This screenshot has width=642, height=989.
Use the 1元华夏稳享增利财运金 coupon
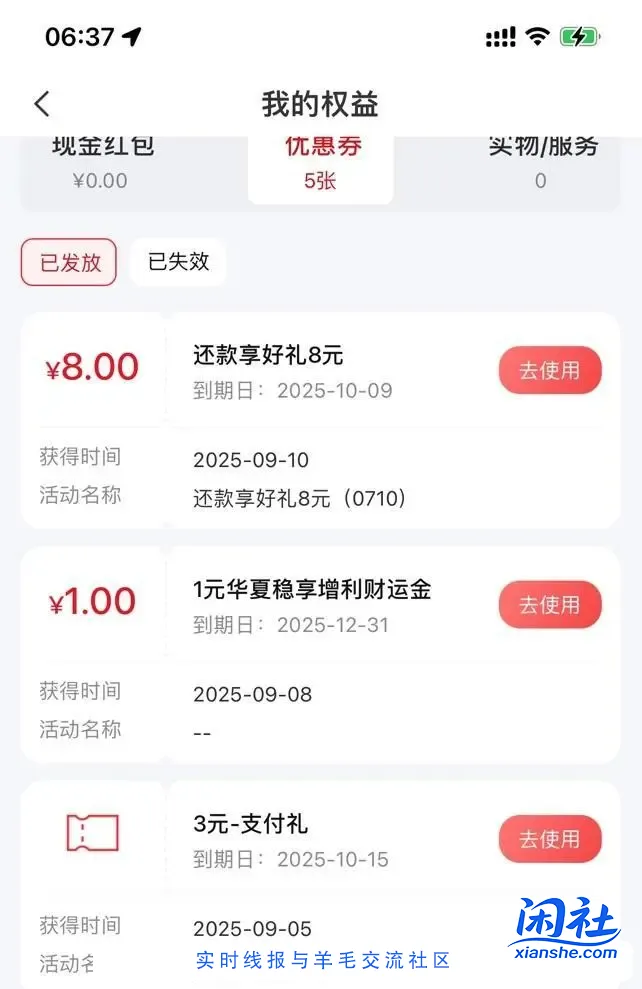(x=550, y=605)
